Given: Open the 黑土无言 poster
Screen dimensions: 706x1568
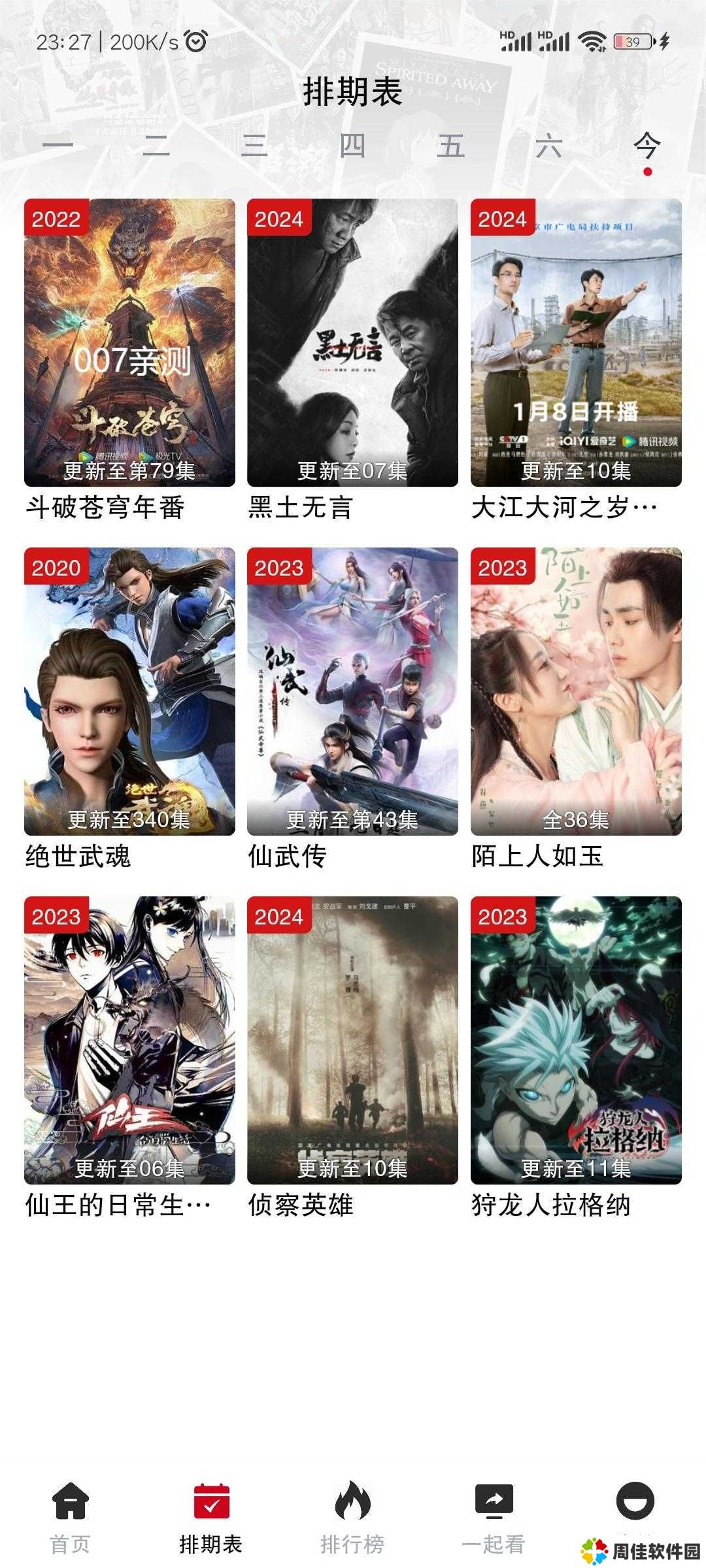Looking at the screenshot, I should tap(352, 343).
